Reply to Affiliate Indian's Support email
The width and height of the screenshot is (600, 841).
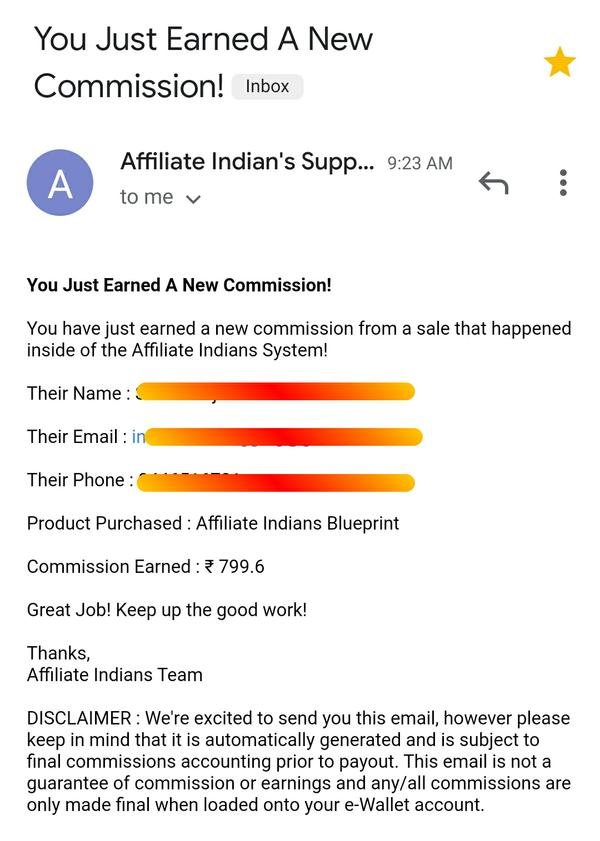pos(493,183)
